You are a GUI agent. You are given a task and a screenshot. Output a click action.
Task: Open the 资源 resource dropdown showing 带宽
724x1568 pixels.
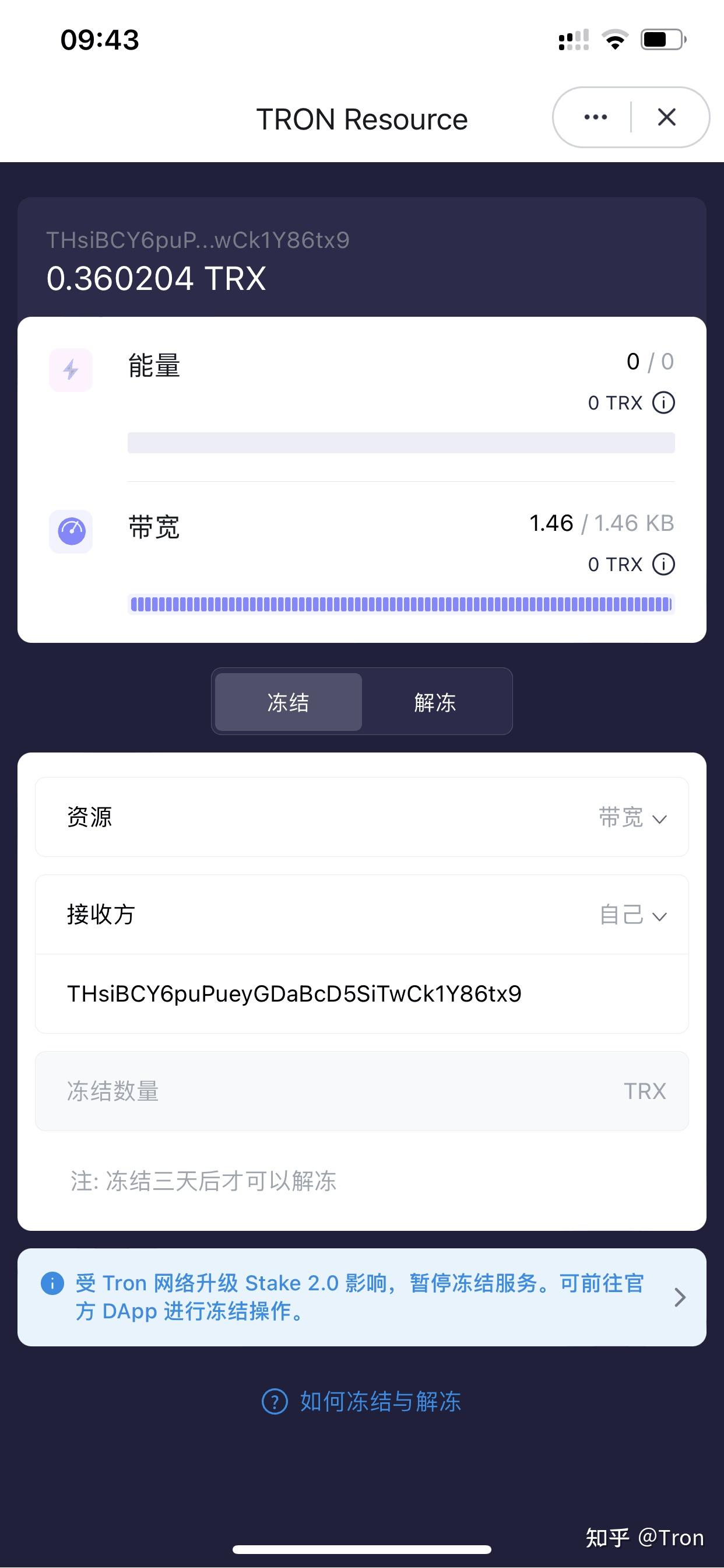631,817
